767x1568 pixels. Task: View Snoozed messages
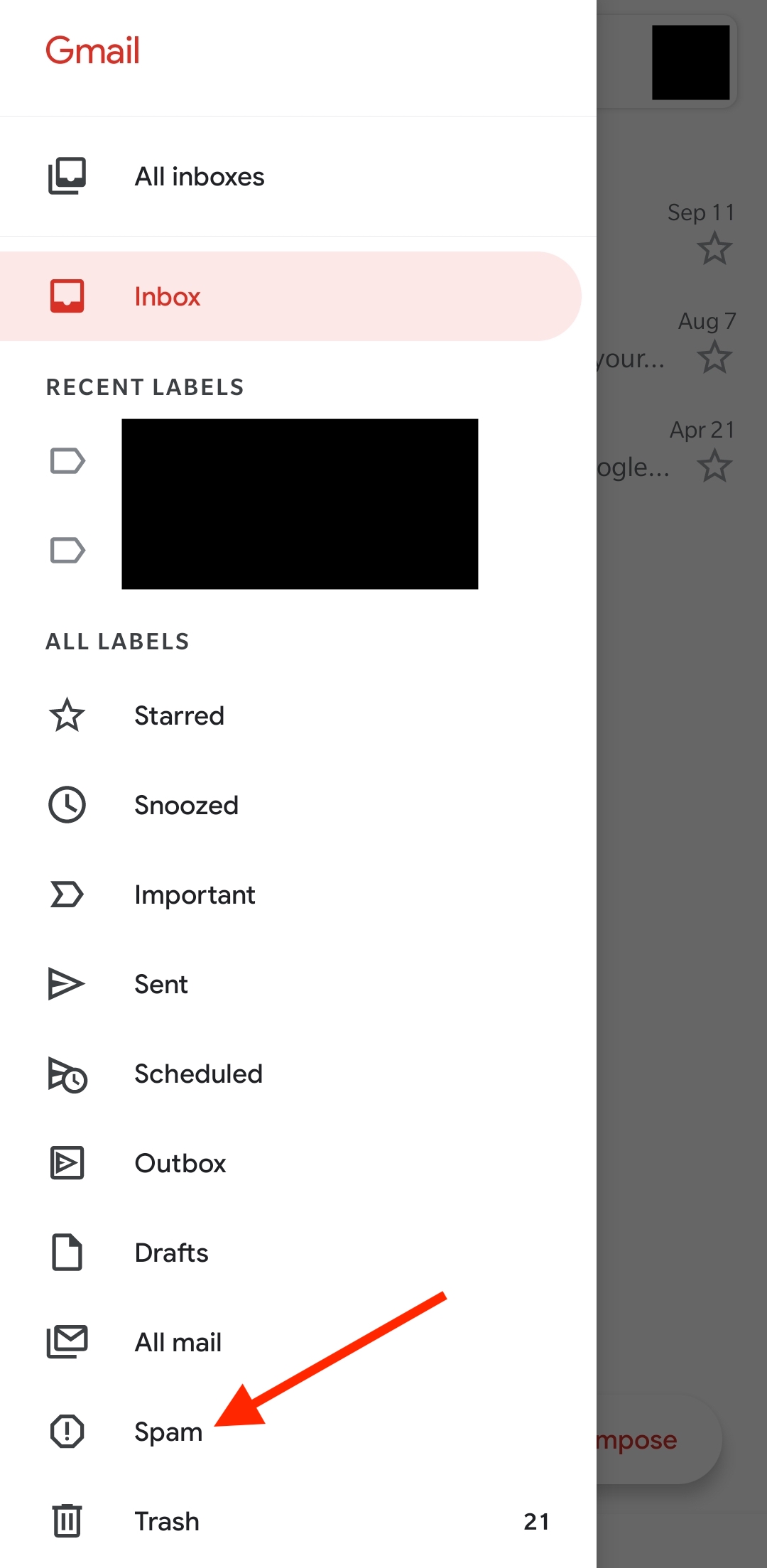pos(186,806)
